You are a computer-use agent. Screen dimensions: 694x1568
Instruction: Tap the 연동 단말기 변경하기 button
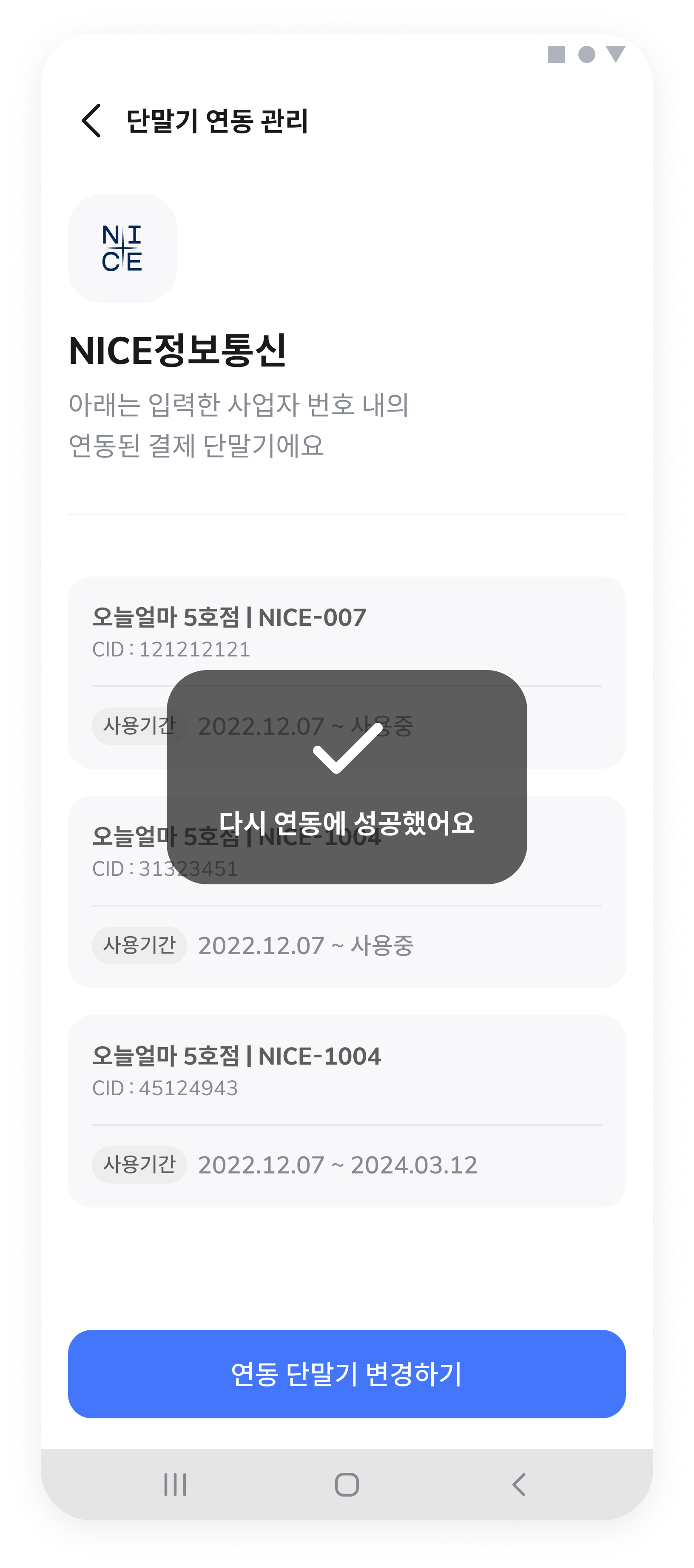click(347, 1374)
